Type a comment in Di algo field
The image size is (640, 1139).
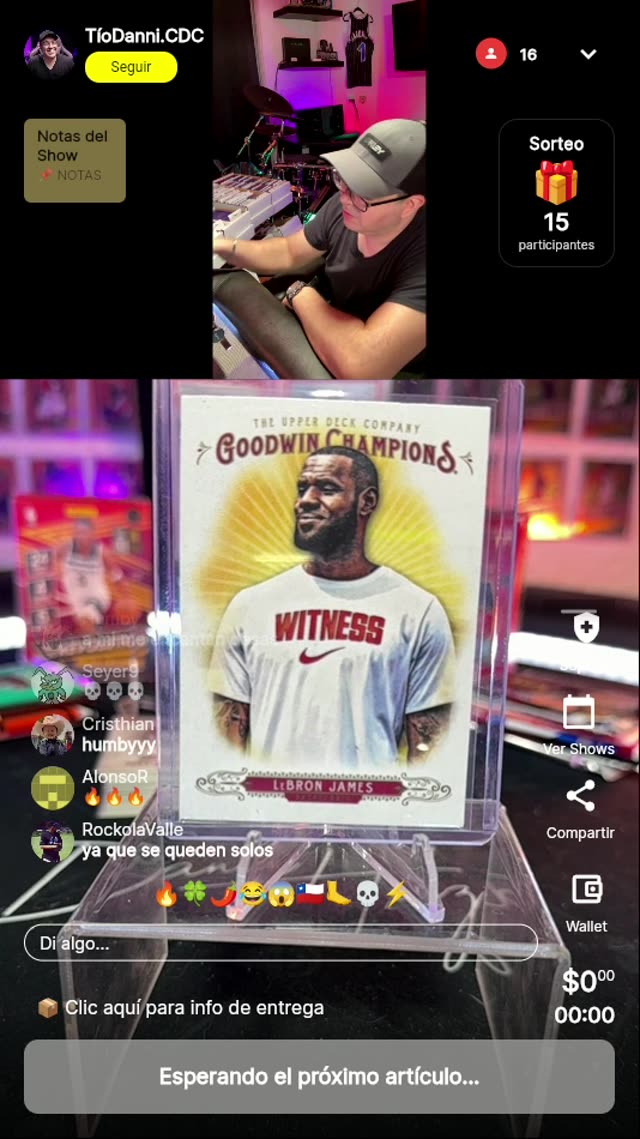[280, 943]
